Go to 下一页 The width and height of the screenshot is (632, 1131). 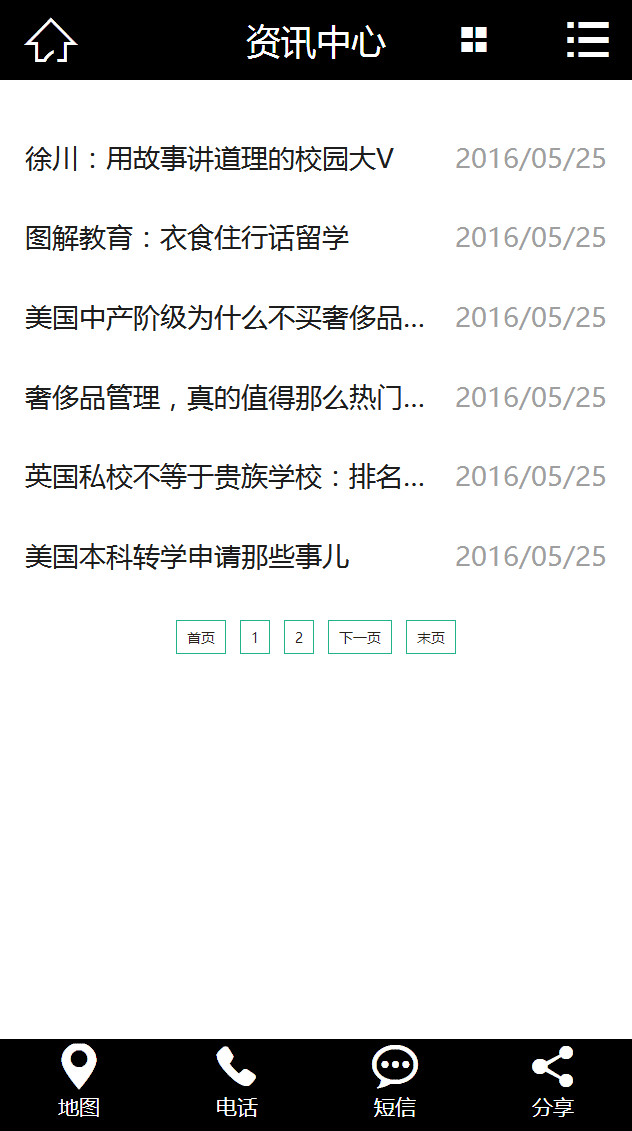(x=360, y=637)
